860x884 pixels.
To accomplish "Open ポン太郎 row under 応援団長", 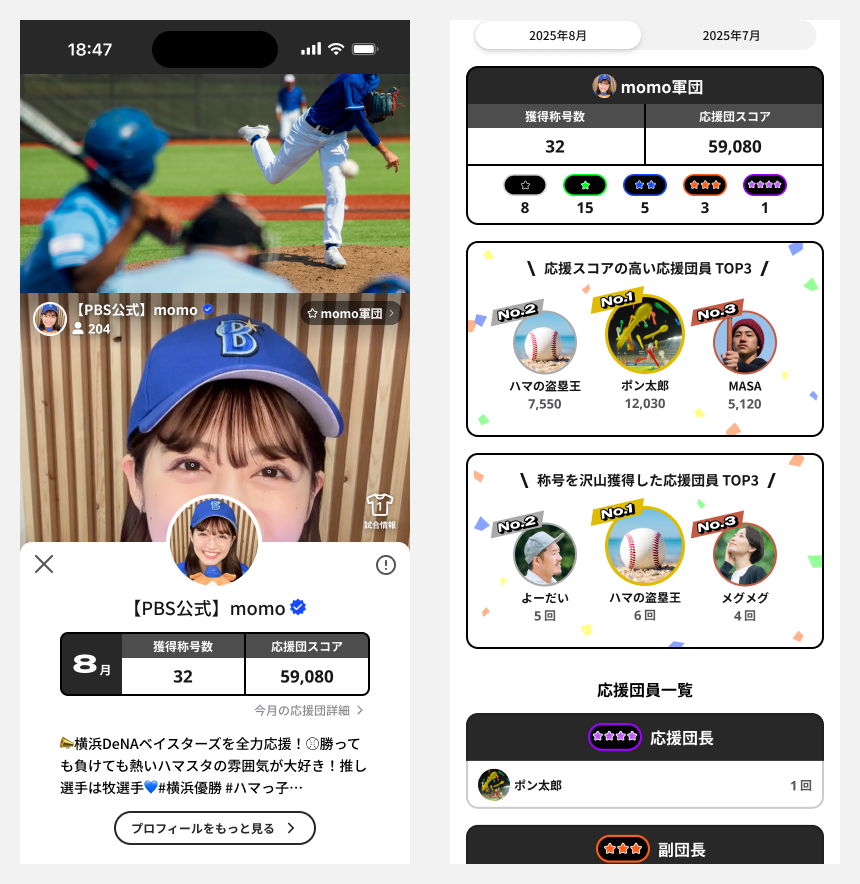I will (x=645, y=786).
